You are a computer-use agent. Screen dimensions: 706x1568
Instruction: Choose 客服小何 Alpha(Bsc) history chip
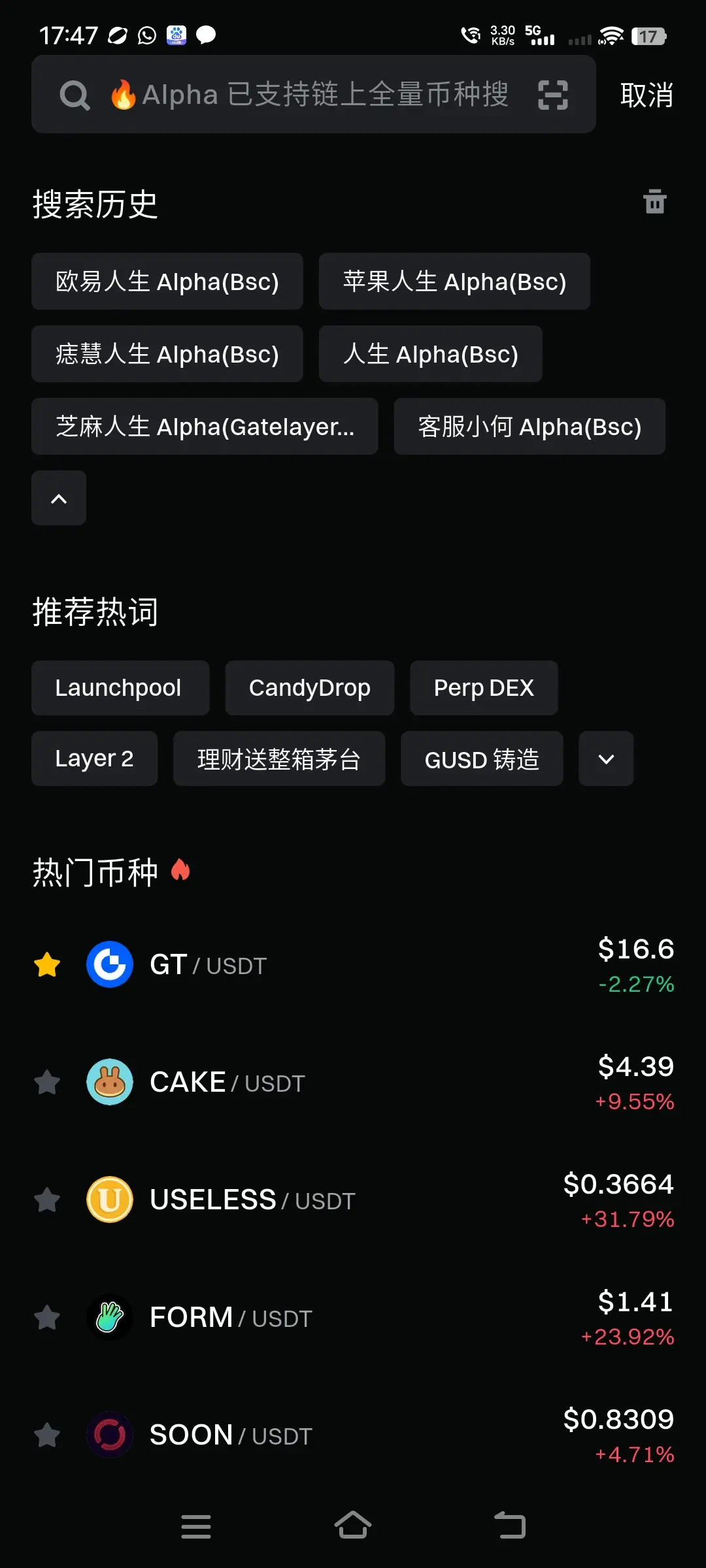click(529, 427)
